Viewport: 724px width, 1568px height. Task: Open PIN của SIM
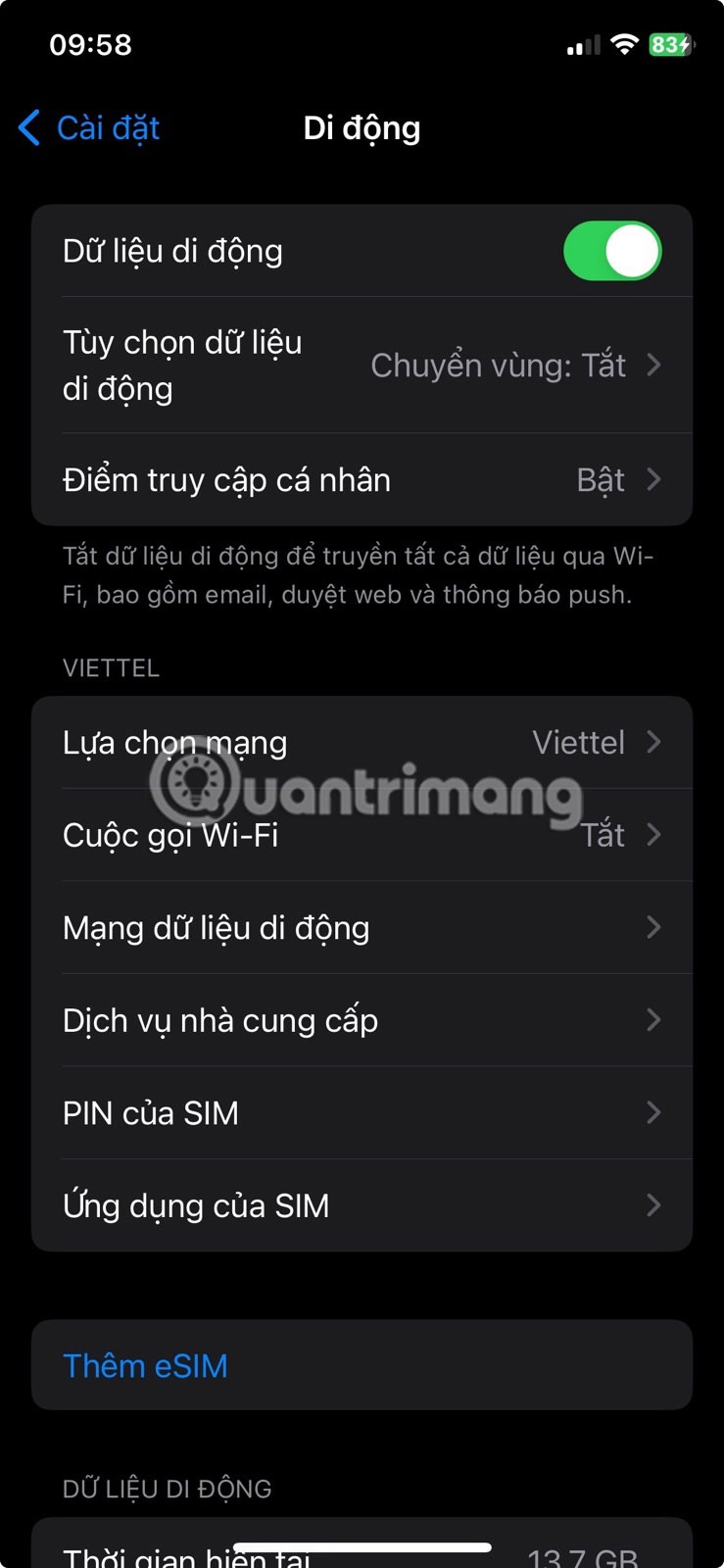tap(362, 1113)
